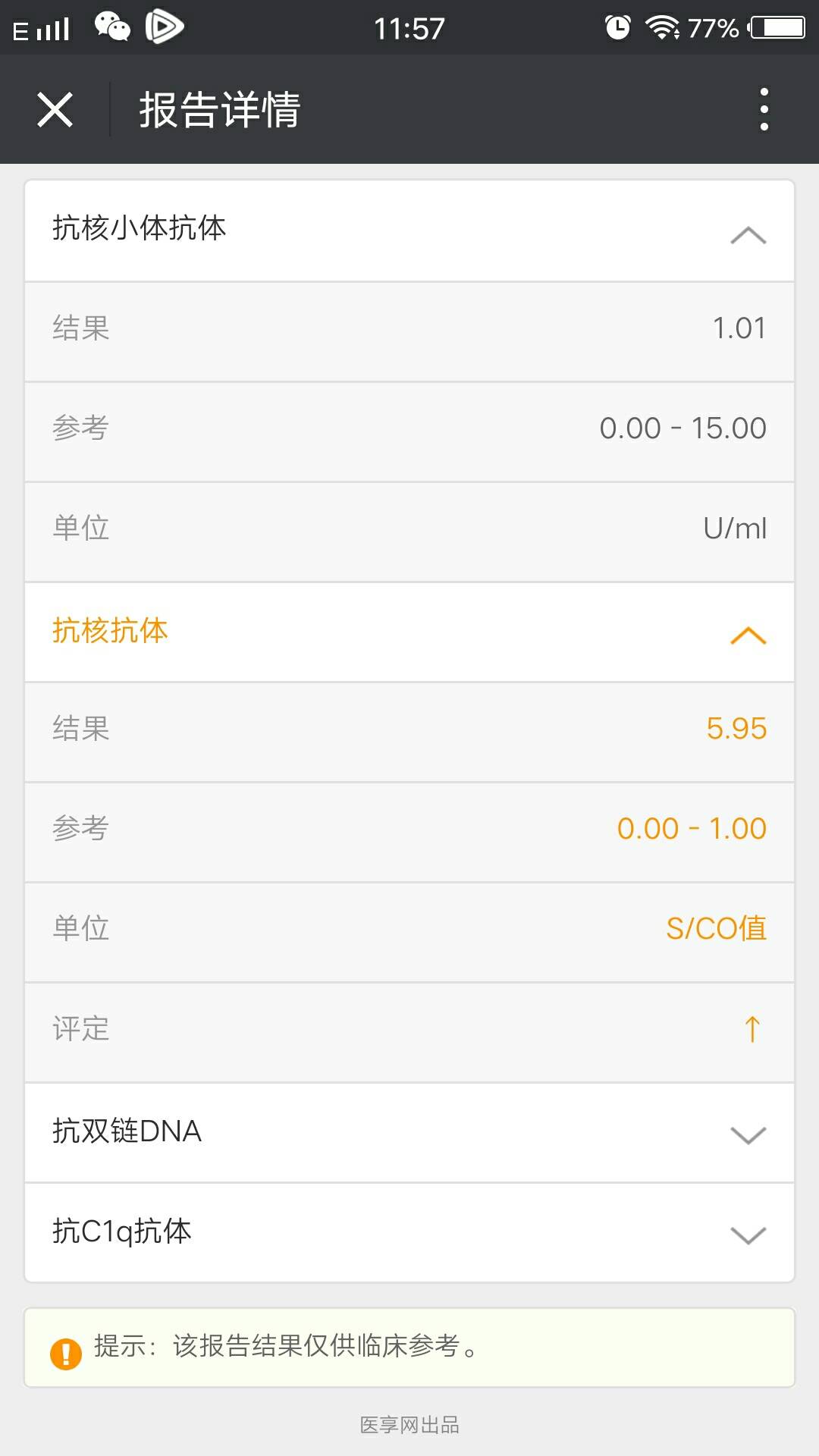Expand the 抗双链DNA section

[x=748, y=1134]
